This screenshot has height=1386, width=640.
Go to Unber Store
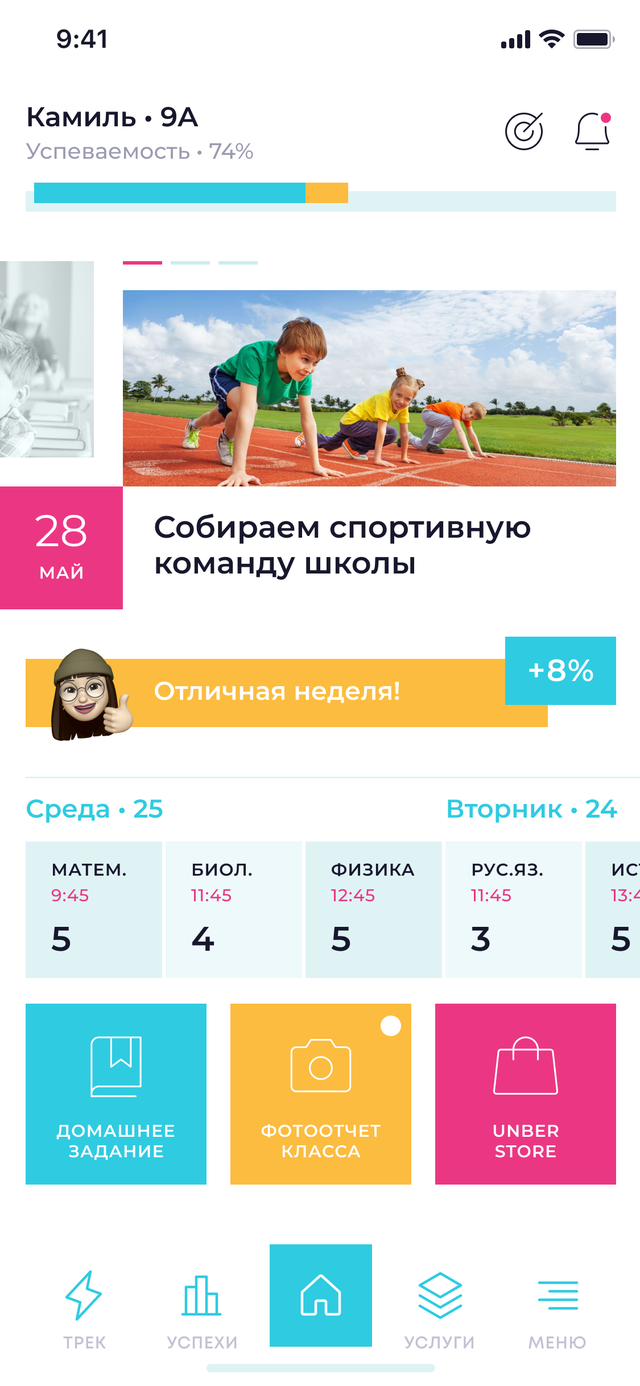click(x=525, y=1094)
